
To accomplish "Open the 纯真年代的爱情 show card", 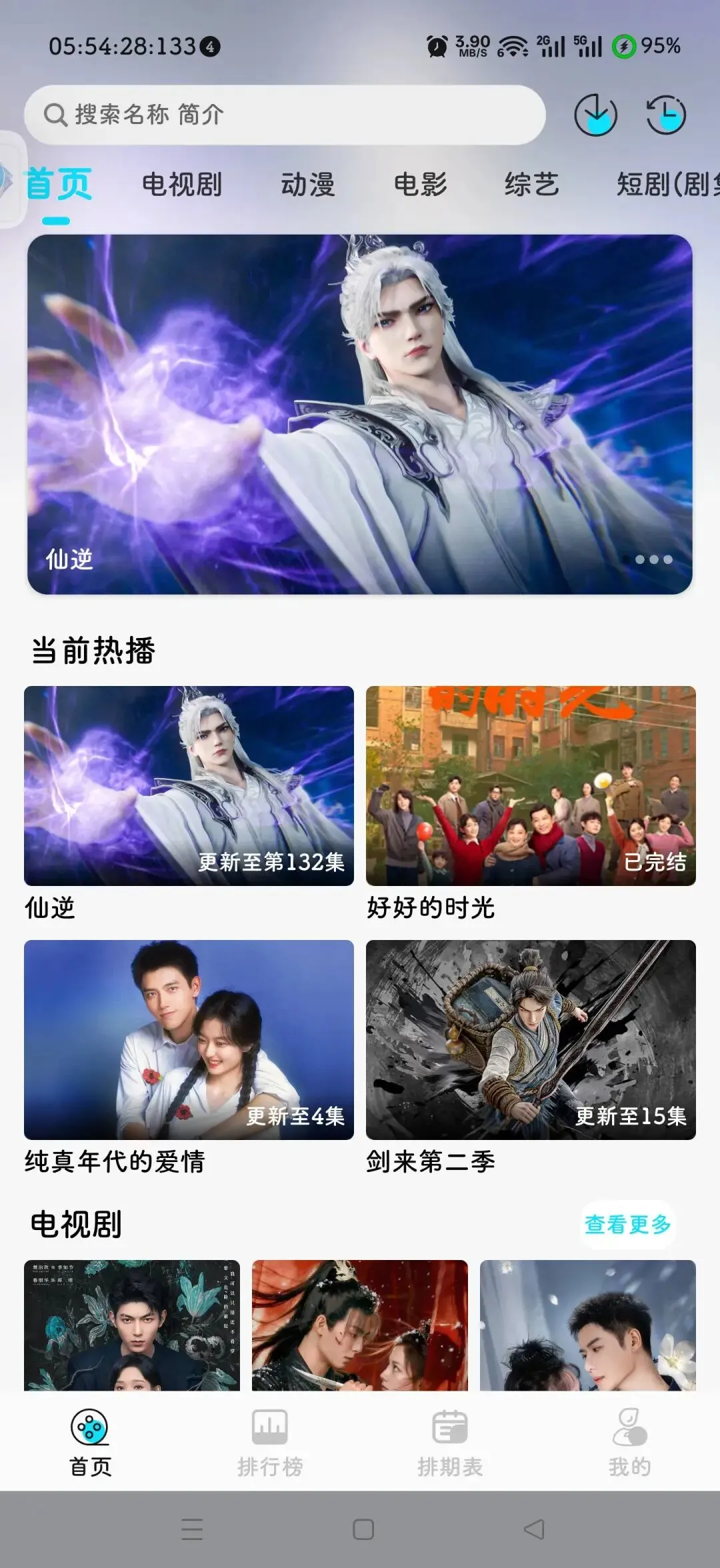I will (189, 1040).
